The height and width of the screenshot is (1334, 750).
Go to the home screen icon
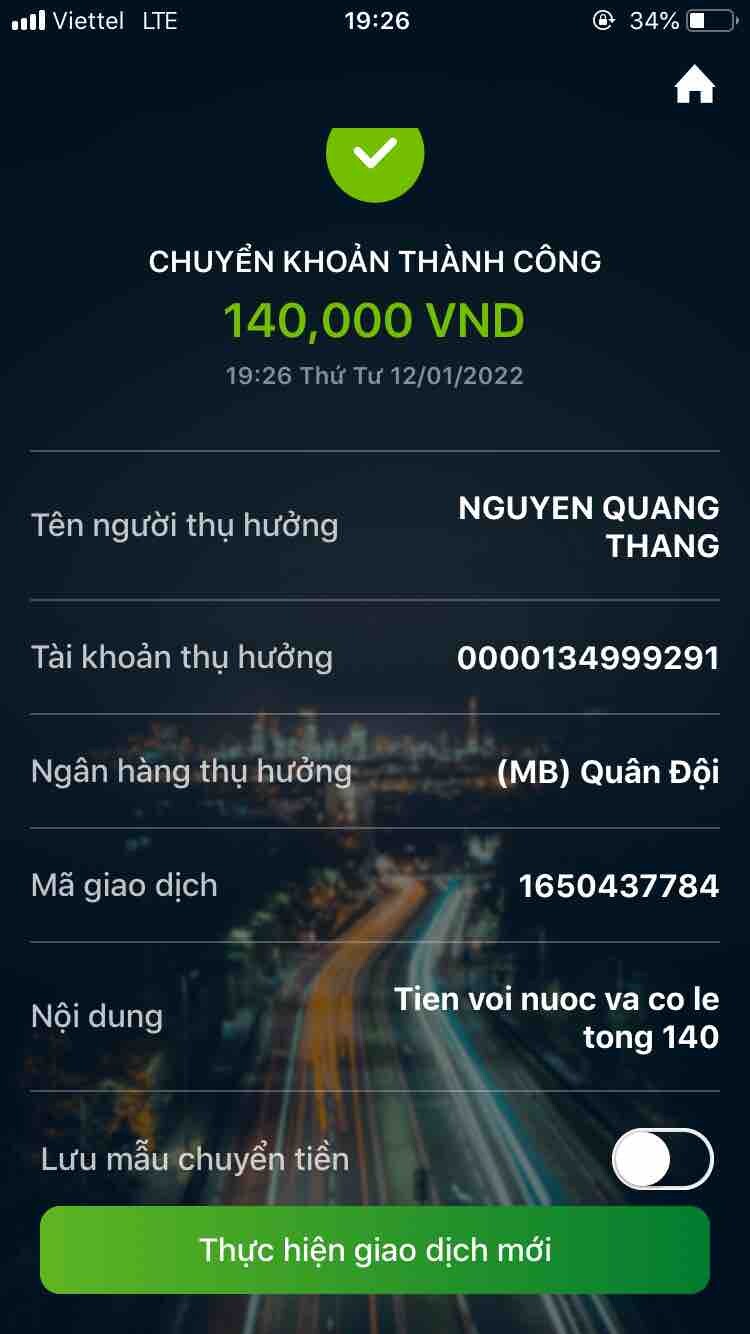click(695, 86)
